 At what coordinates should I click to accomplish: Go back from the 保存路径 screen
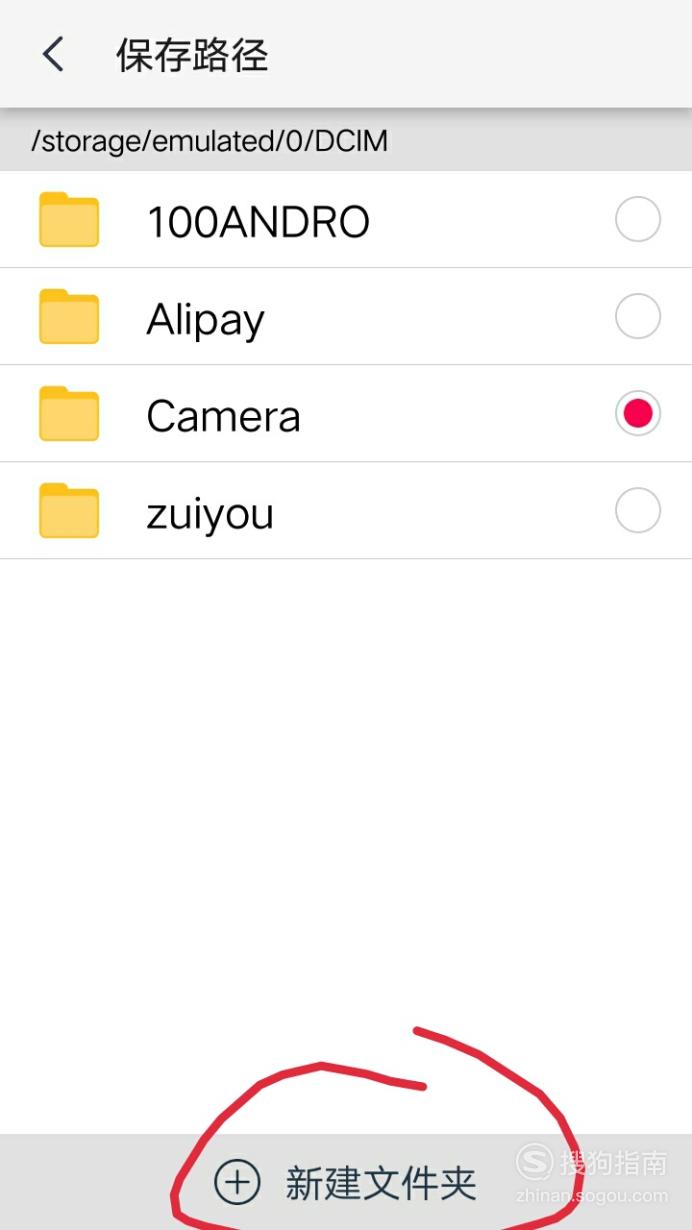[x=54, y=54]
